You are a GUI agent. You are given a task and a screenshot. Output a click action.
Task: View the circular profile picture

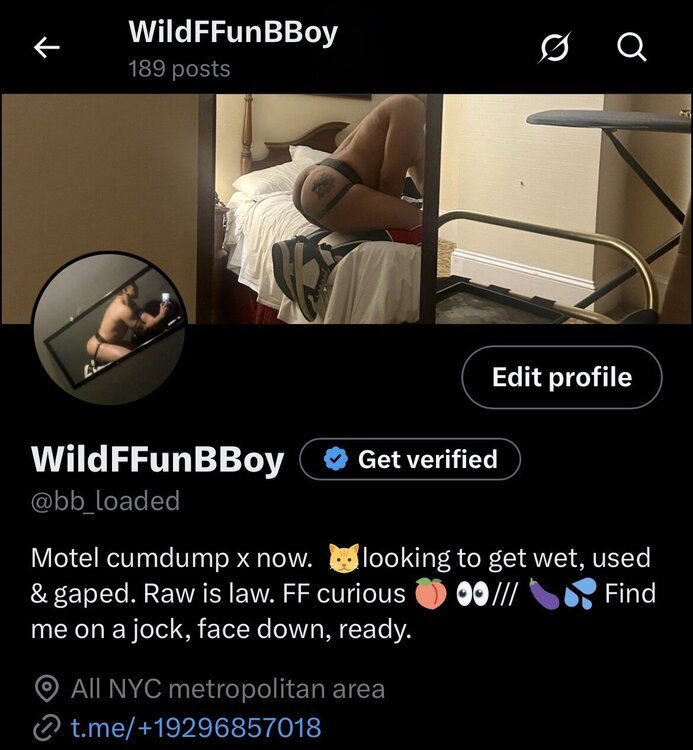tap(108, 327)
